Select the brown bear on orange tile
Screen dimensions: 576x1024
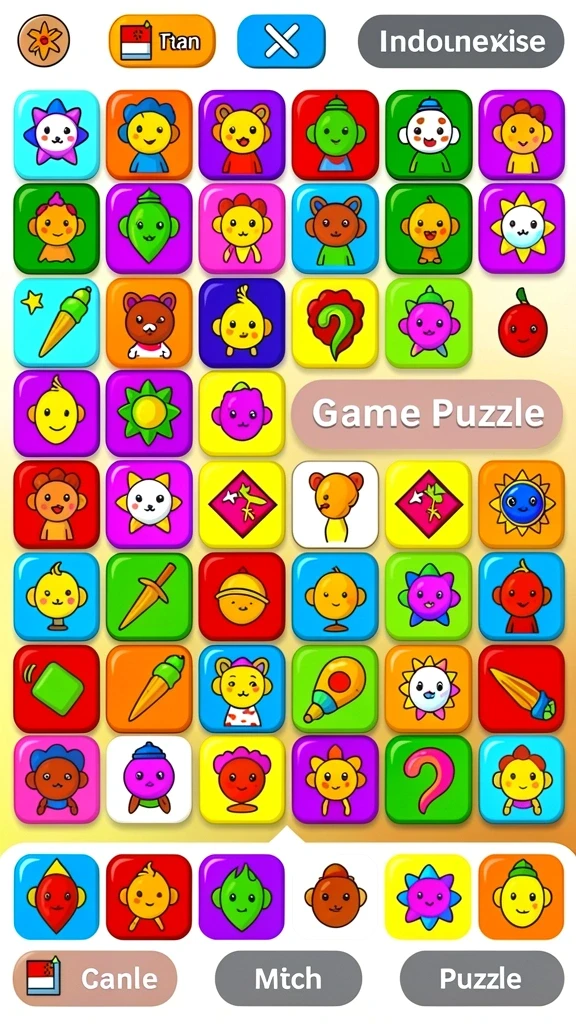[149, 323]
